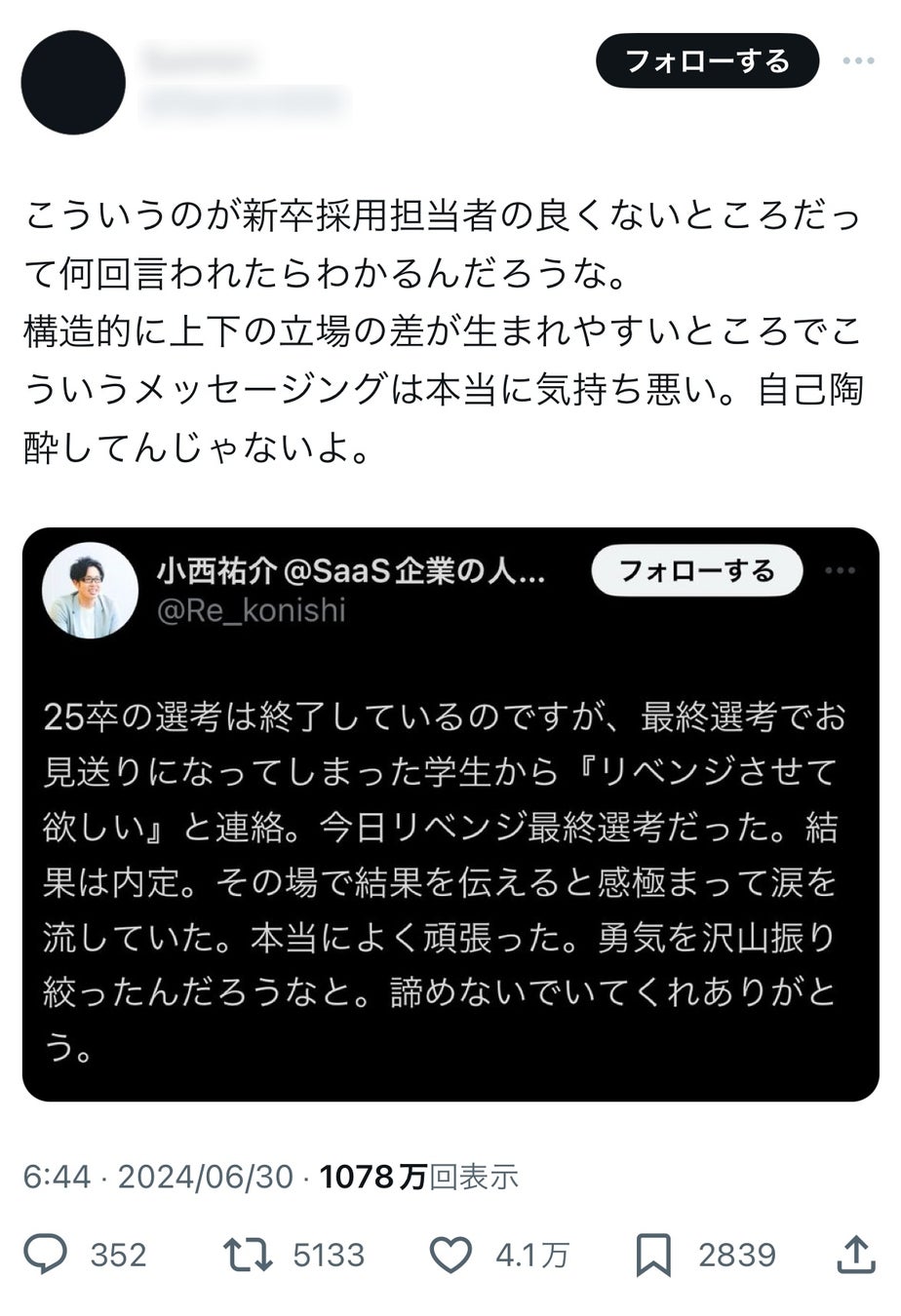Open the post's overflow menu

tap(858, 61)
